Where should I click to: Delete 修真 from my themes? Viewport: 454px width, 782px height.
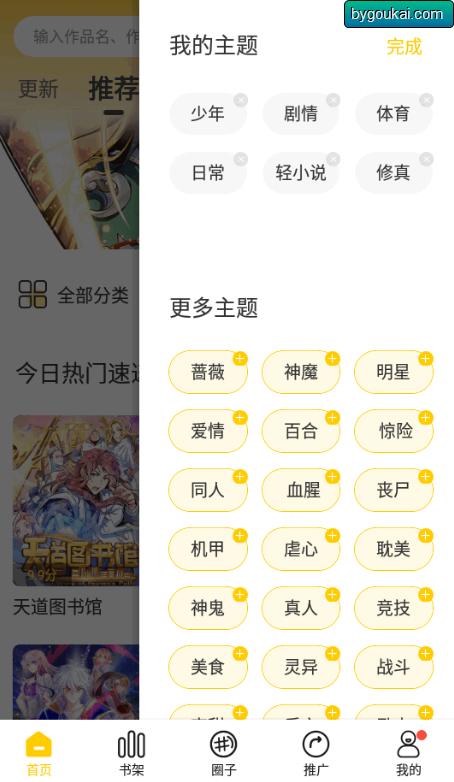[x=426, y=159]
